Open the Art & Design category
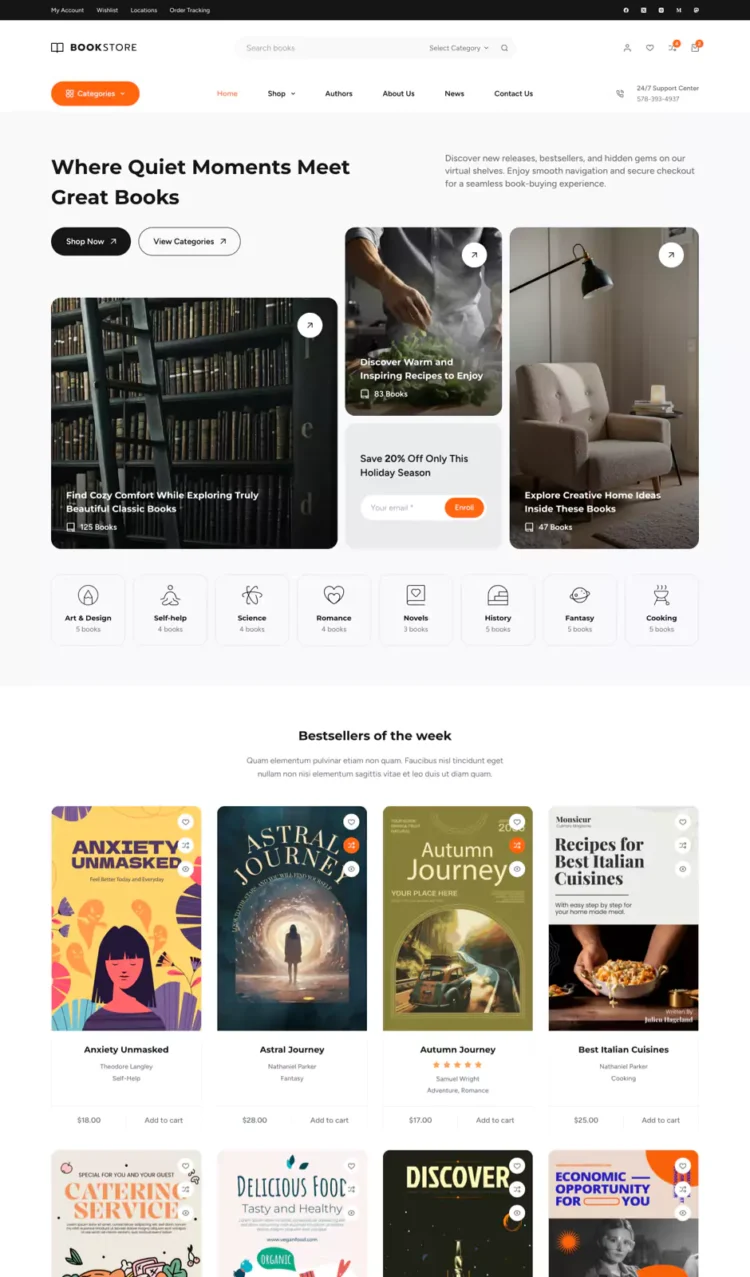 (88, 609)
